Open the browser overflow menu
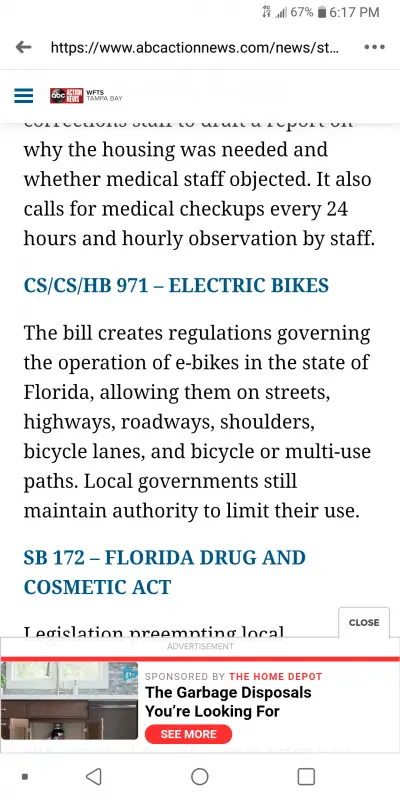Viewport: 400px width, 800px height. tap(374, 47)
